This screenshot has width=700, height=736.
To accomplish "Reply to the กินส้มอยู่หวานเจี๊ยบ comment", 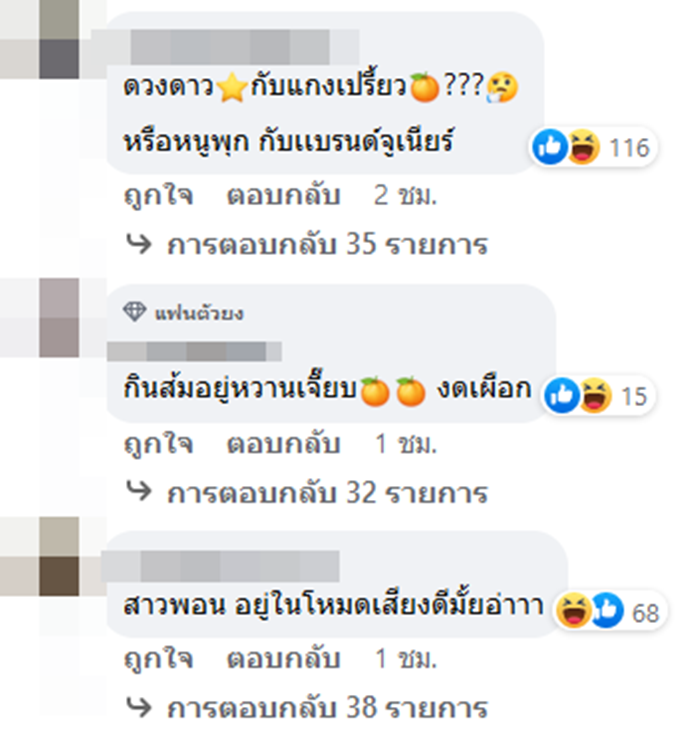I will (x=283, y=443).
